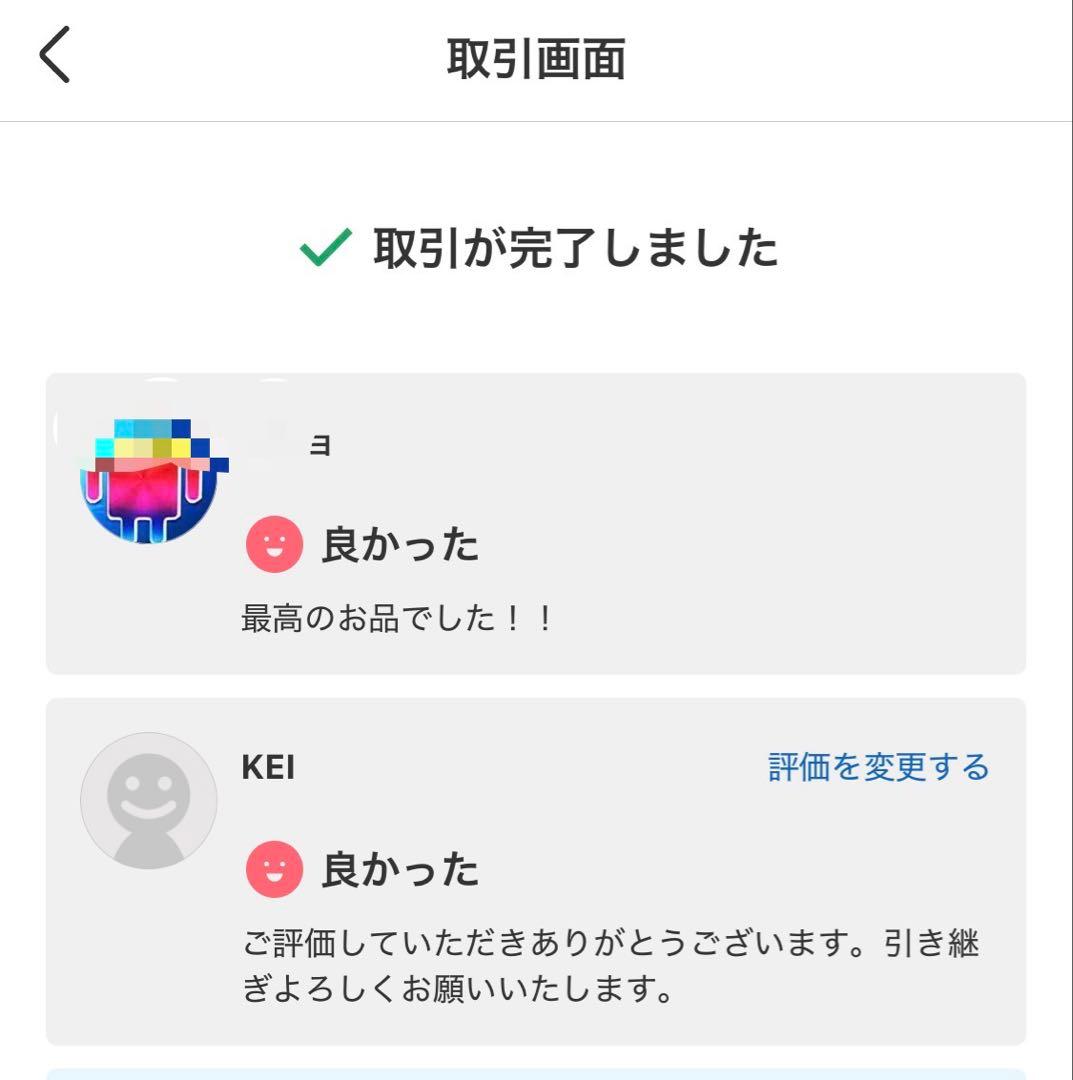This screenshot has height=1080, width=1073.
Task: Select the review text 最高のお品でした！！
Action: click(x=400, y=617)
